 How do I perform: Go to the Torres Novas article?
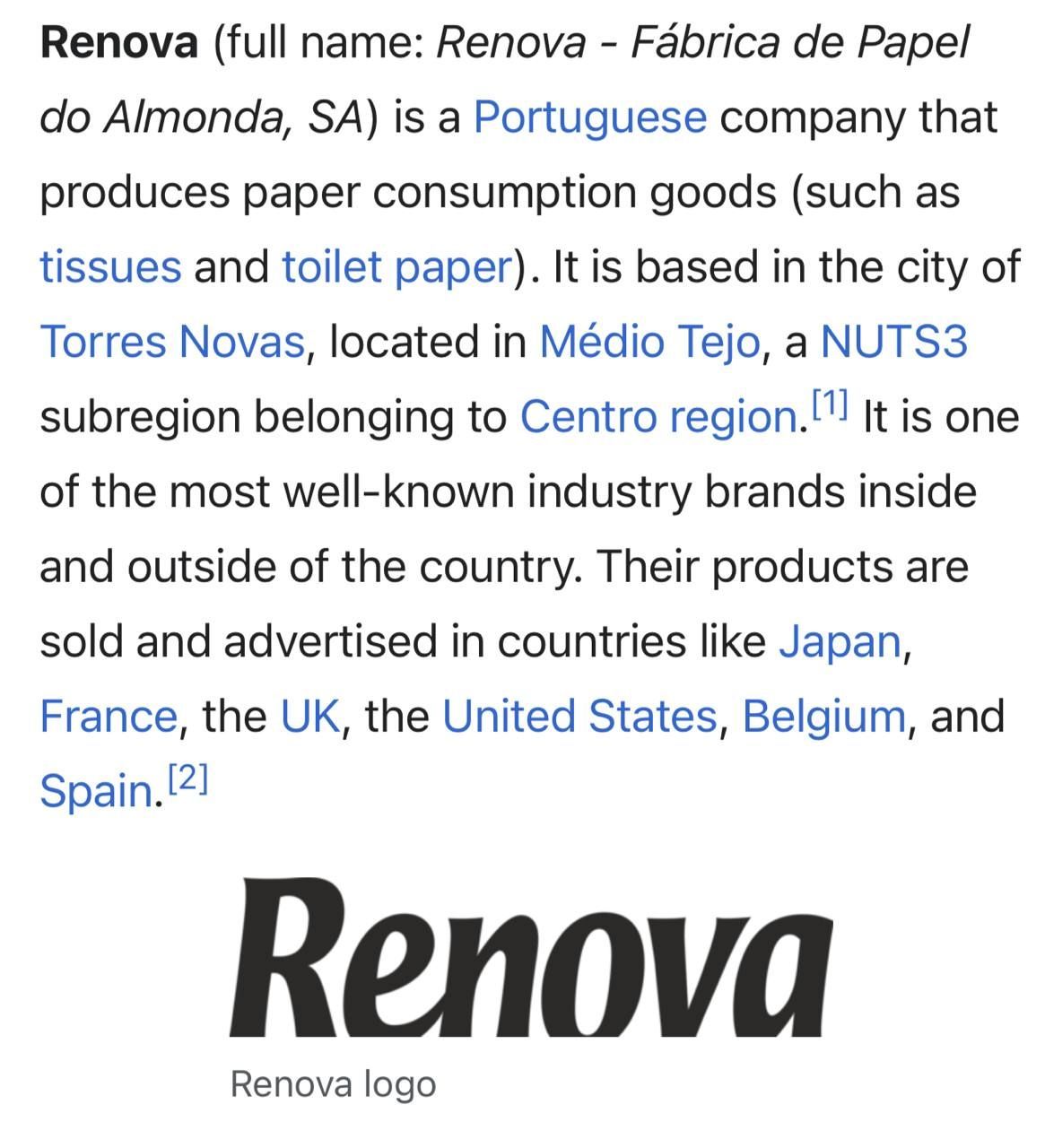coord(173,342)
